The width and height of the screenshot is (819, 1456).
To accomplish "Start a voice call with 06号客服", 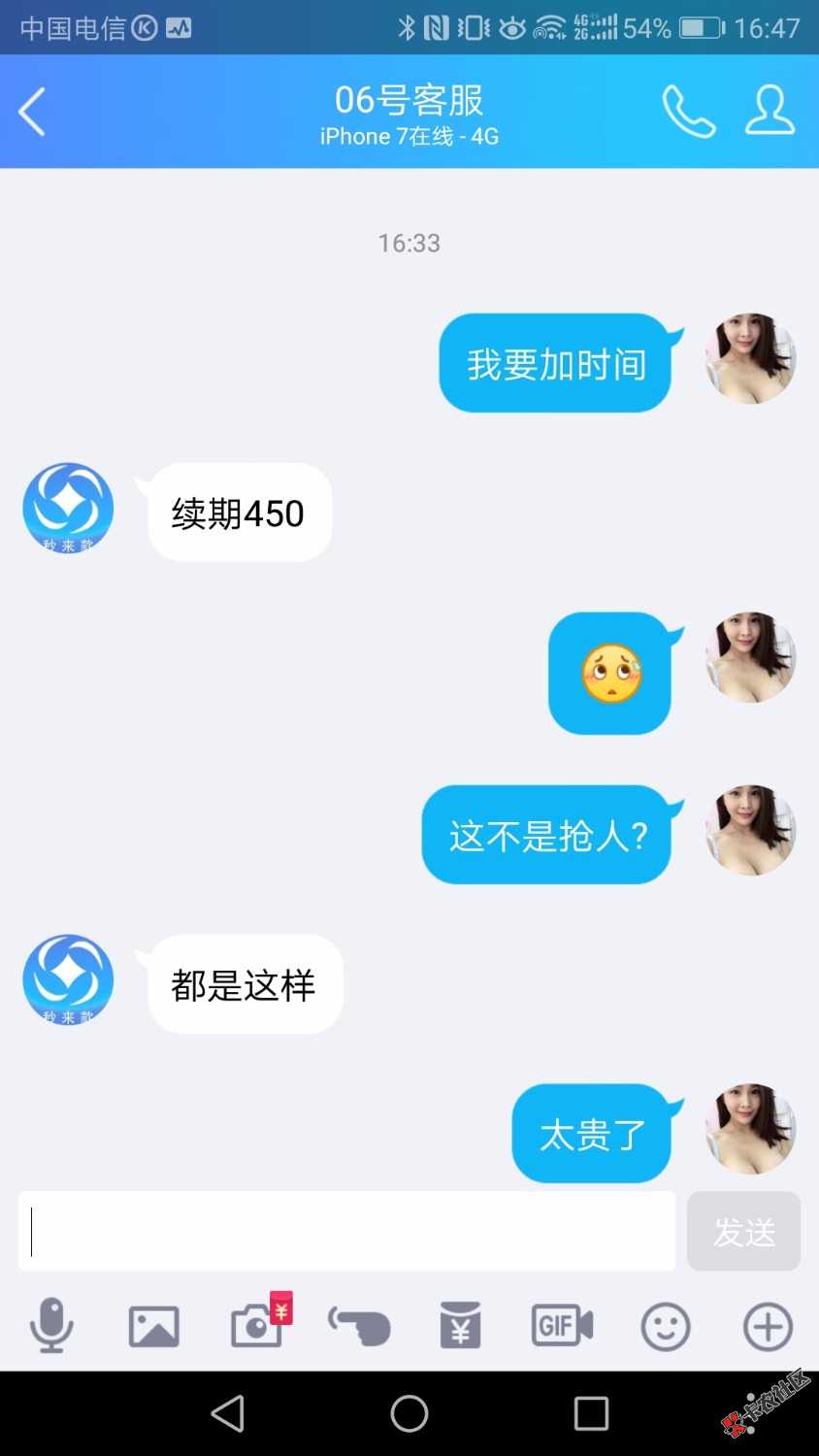I will [688, 112].
